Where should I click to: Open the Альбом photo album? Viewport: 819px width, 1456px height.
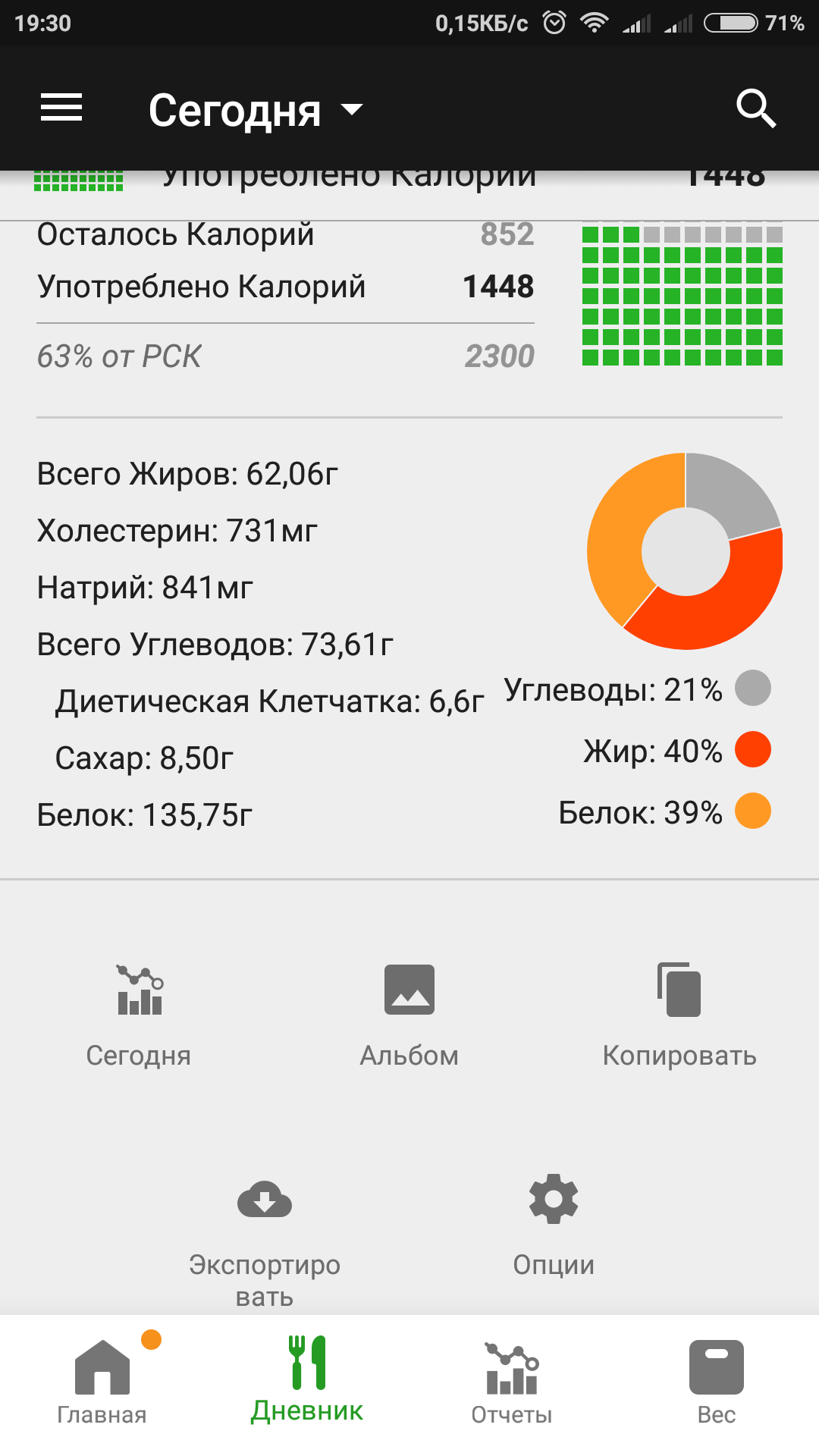click(x=409, y=1012)
